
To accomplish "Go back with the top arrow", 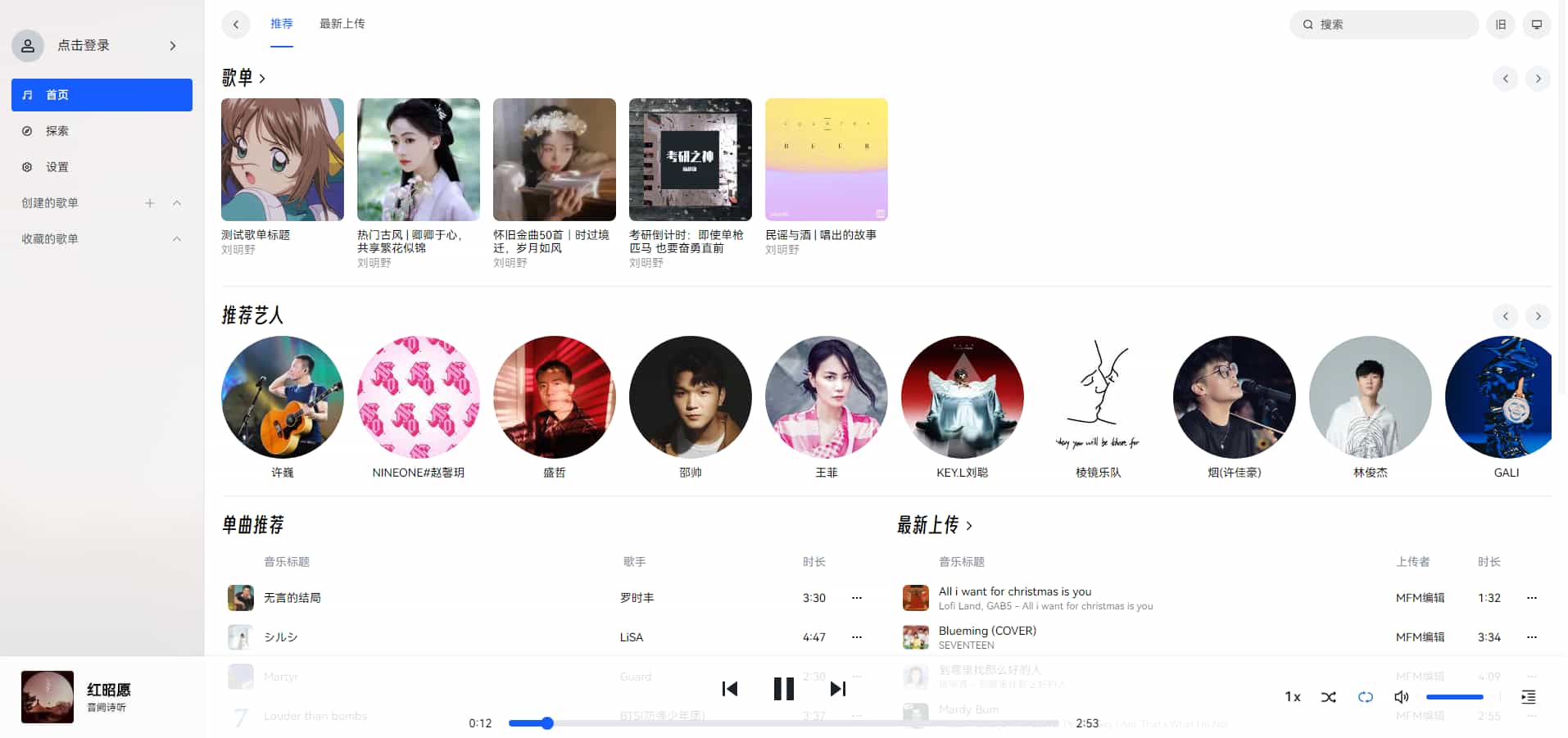I will click(x=236, y=25).
